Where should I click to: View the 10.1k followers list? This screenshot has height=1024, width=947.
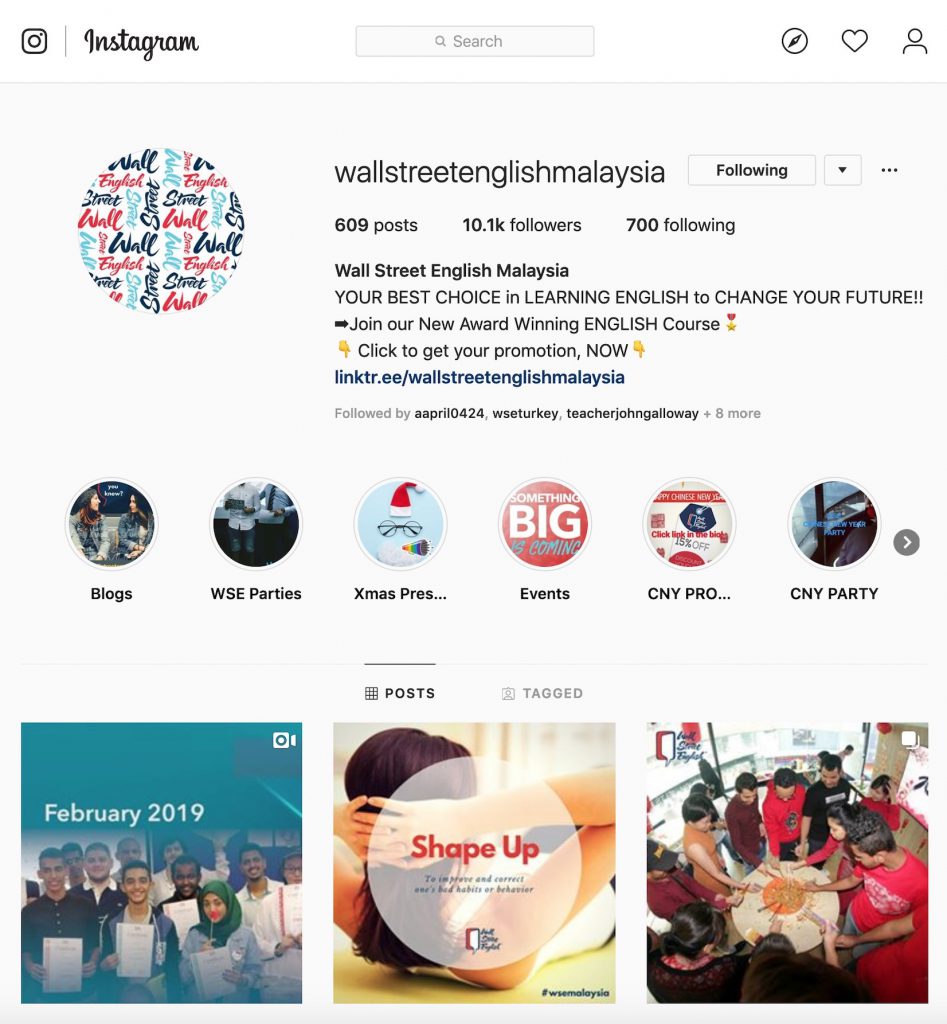521,225
